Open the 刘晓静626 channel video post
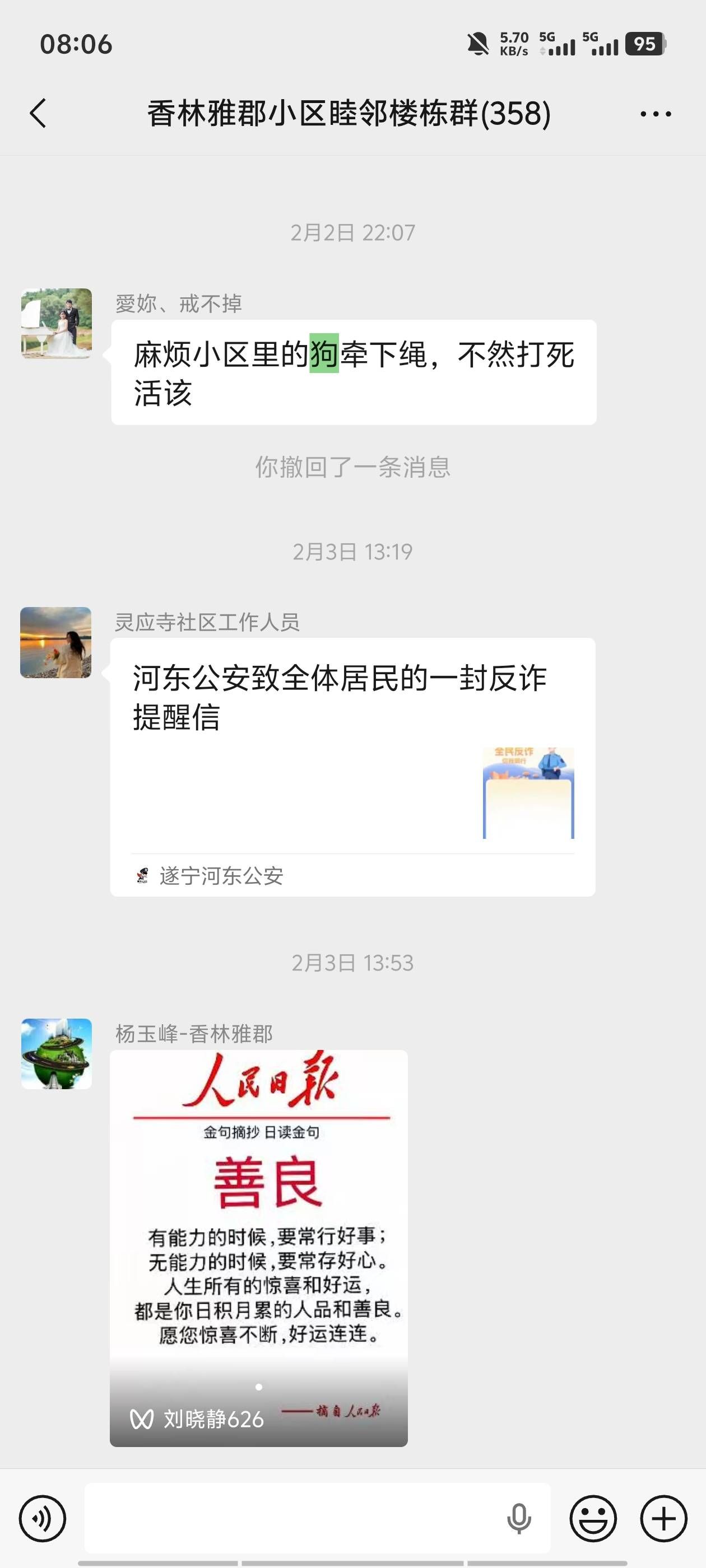Screen dimensions: 706x1568 259,1248
